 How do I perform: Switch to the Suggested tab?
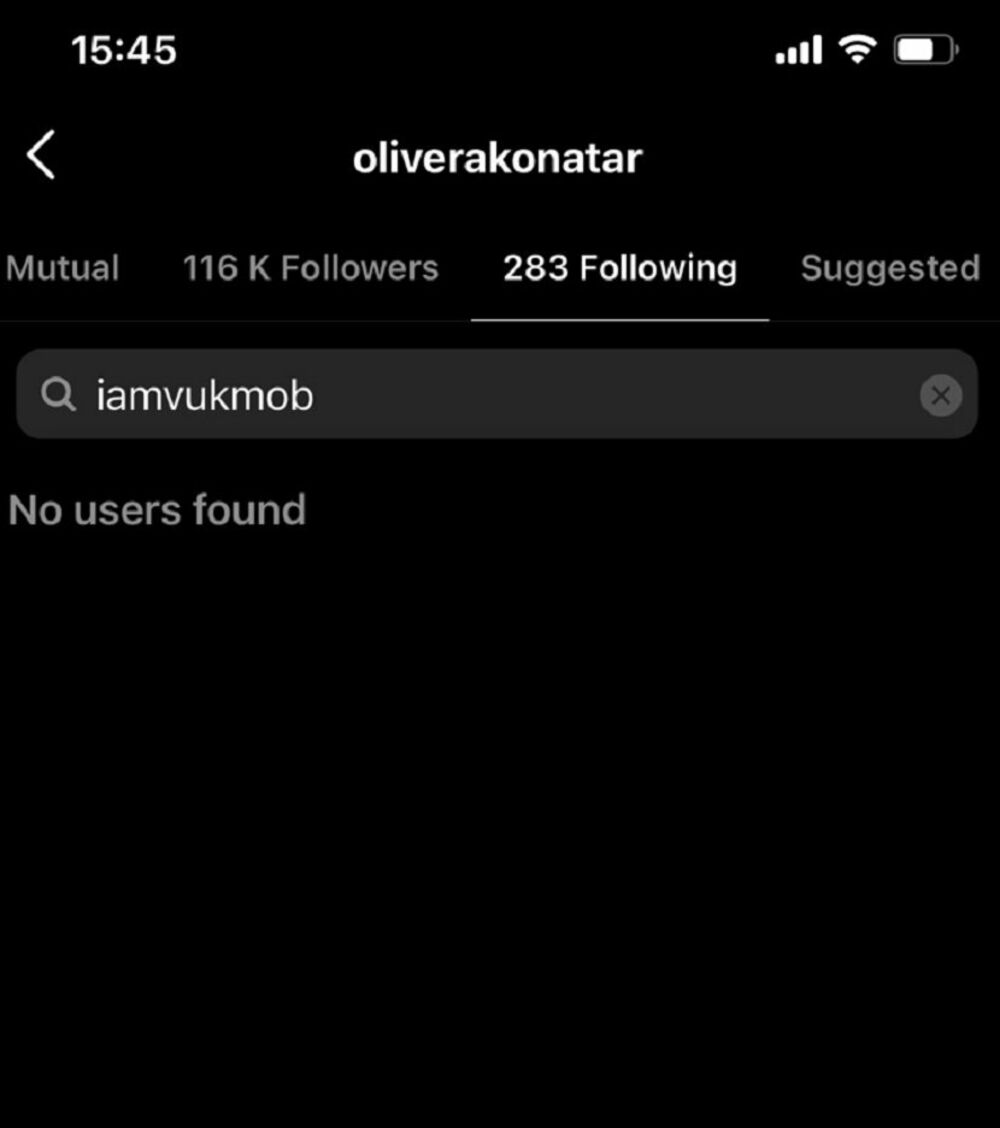(x=890, y=268)
